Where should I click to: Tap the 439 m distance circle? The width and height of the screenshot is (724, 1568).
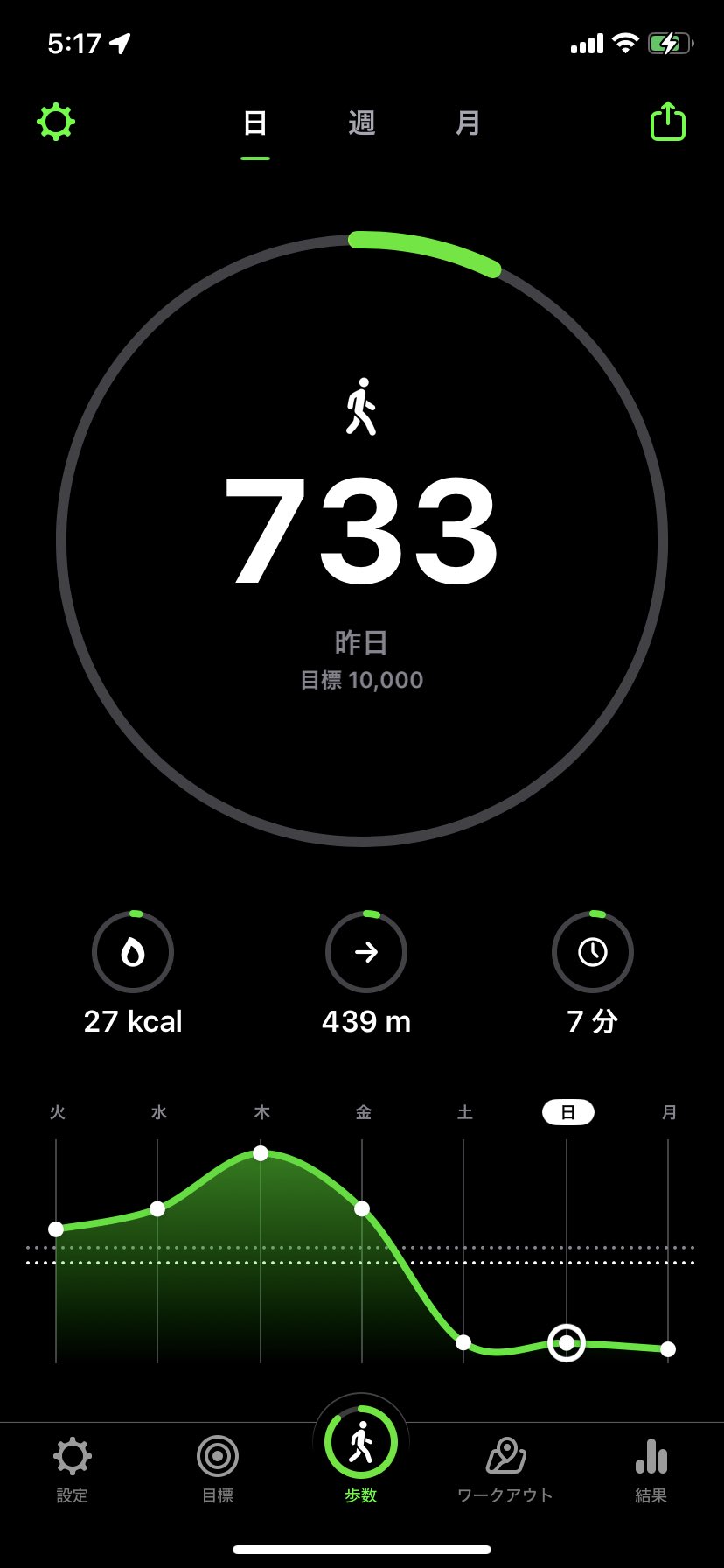click(x=365, y=952)
